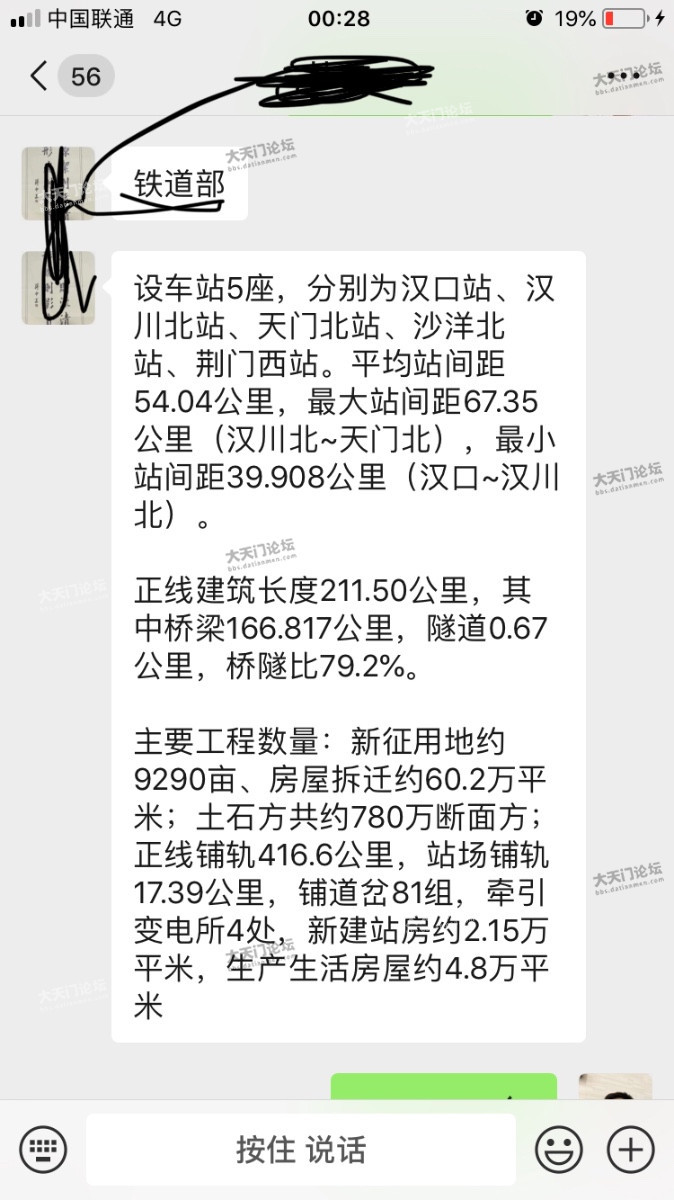Tap the hold-to-talk voice button
This screenshot has width=674, height=1200.
(300, 1148)
